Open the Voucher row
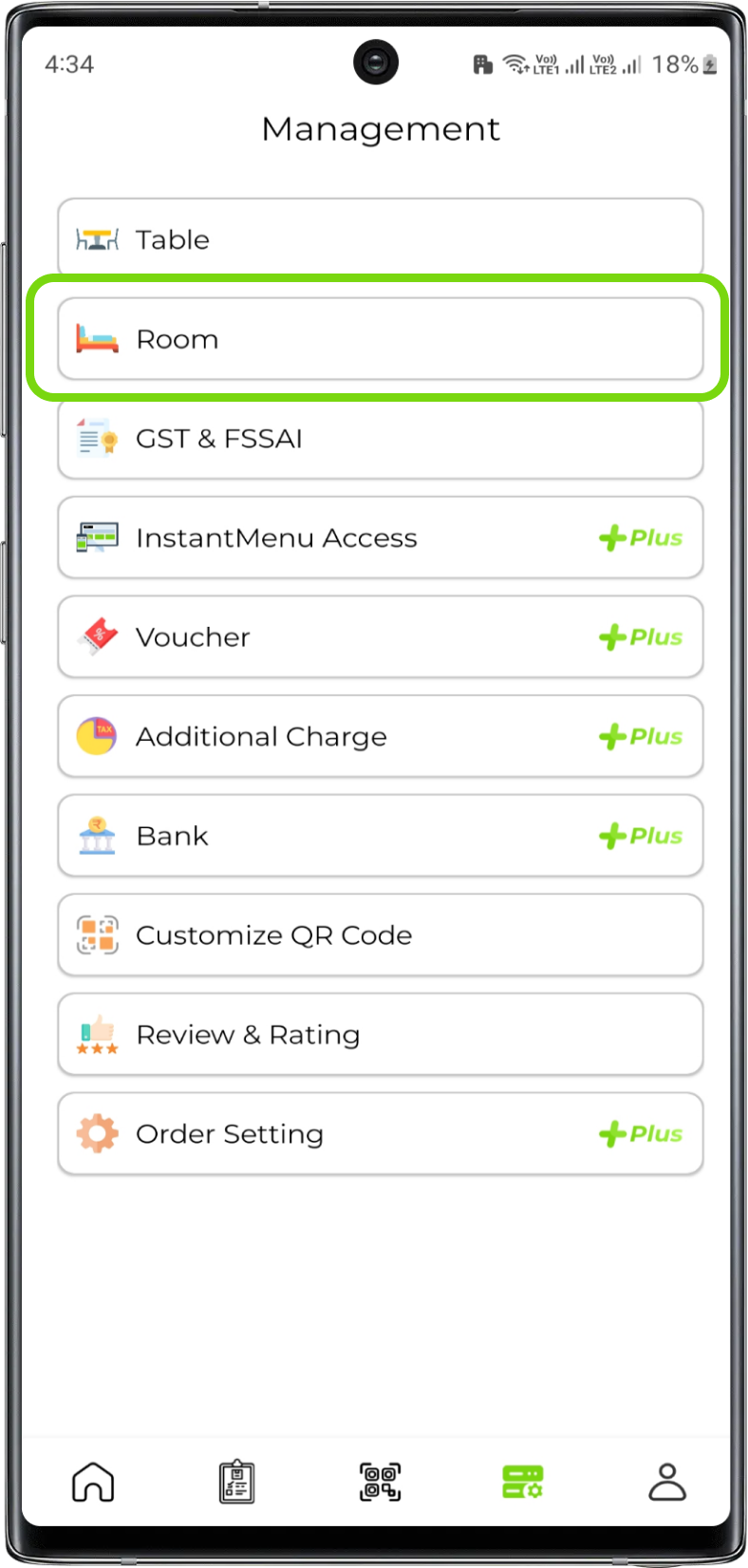Image resolution: width=748 pixels, height=1568 pixels. (380, 637)
